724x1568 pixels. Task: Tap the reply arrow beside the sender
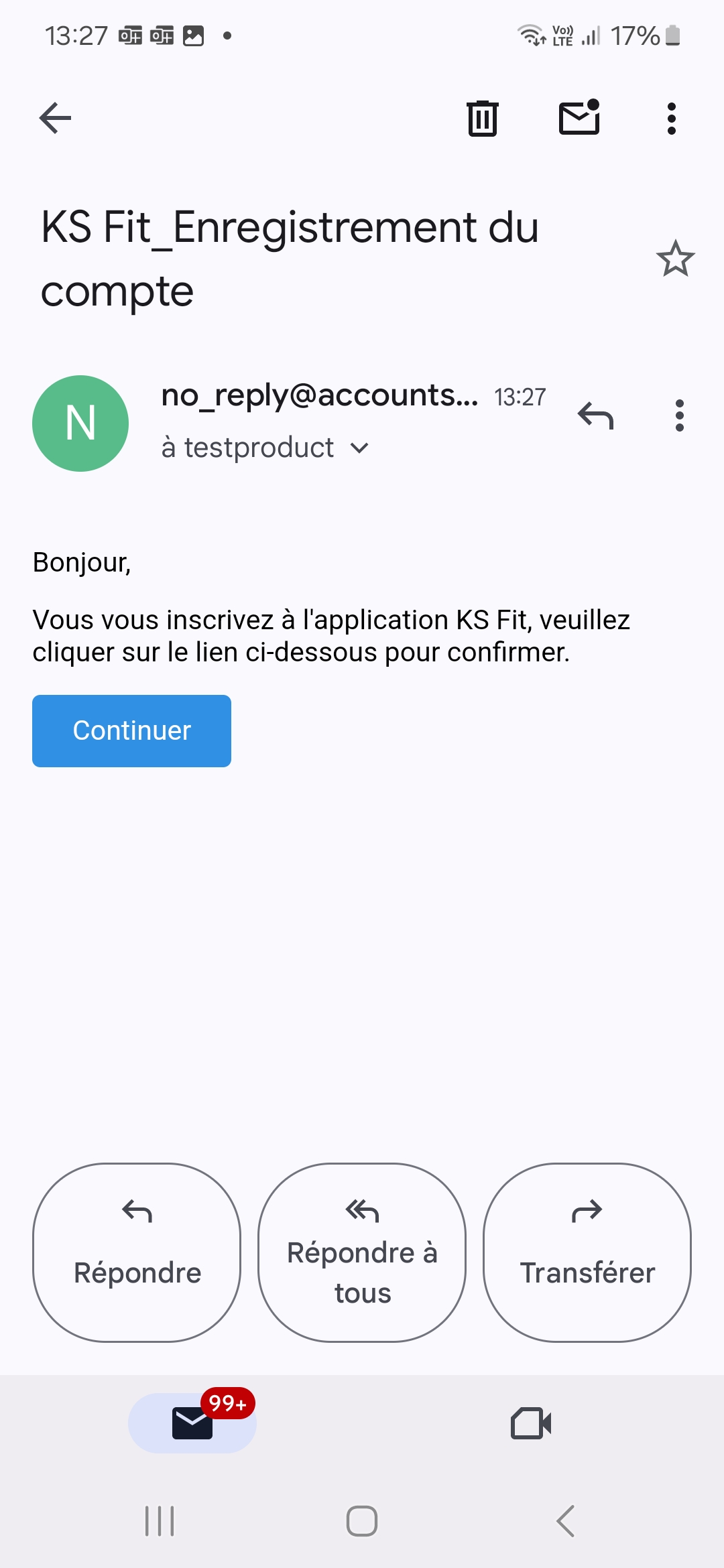pyautogui.click(x=595, y=416)
